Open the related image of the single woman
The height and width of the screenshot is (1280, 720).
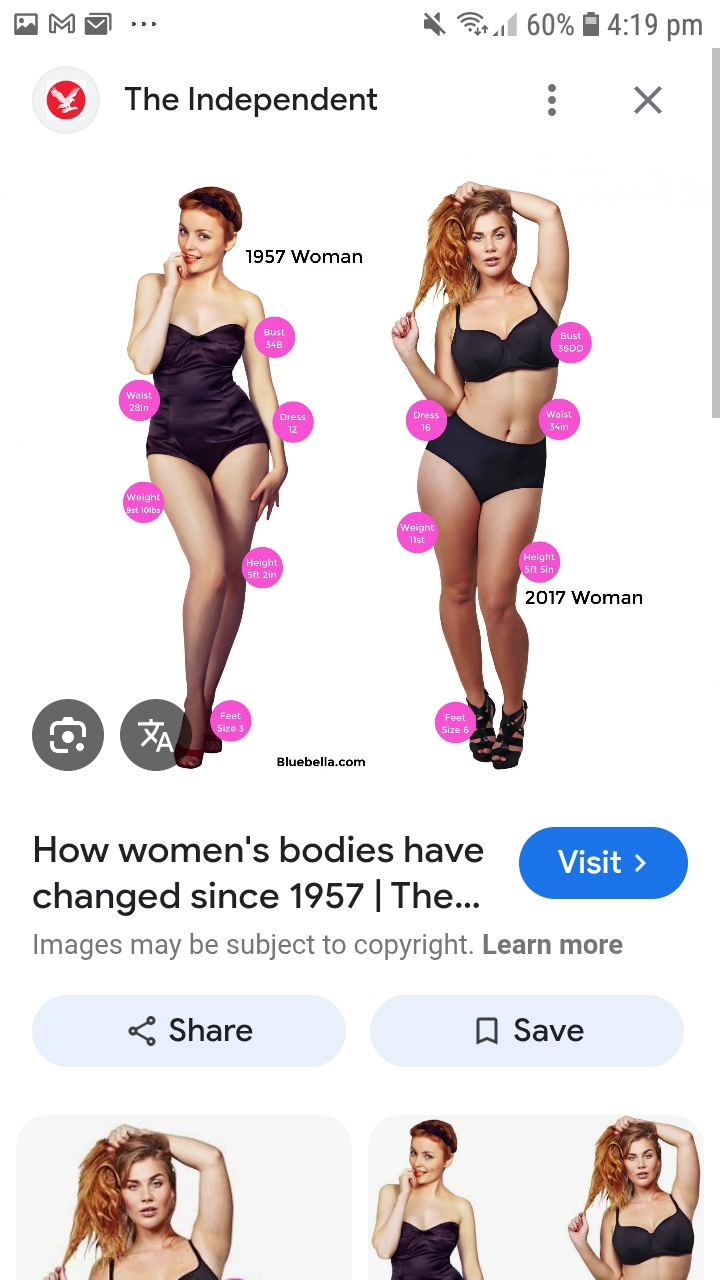(x=184, y=1198)
